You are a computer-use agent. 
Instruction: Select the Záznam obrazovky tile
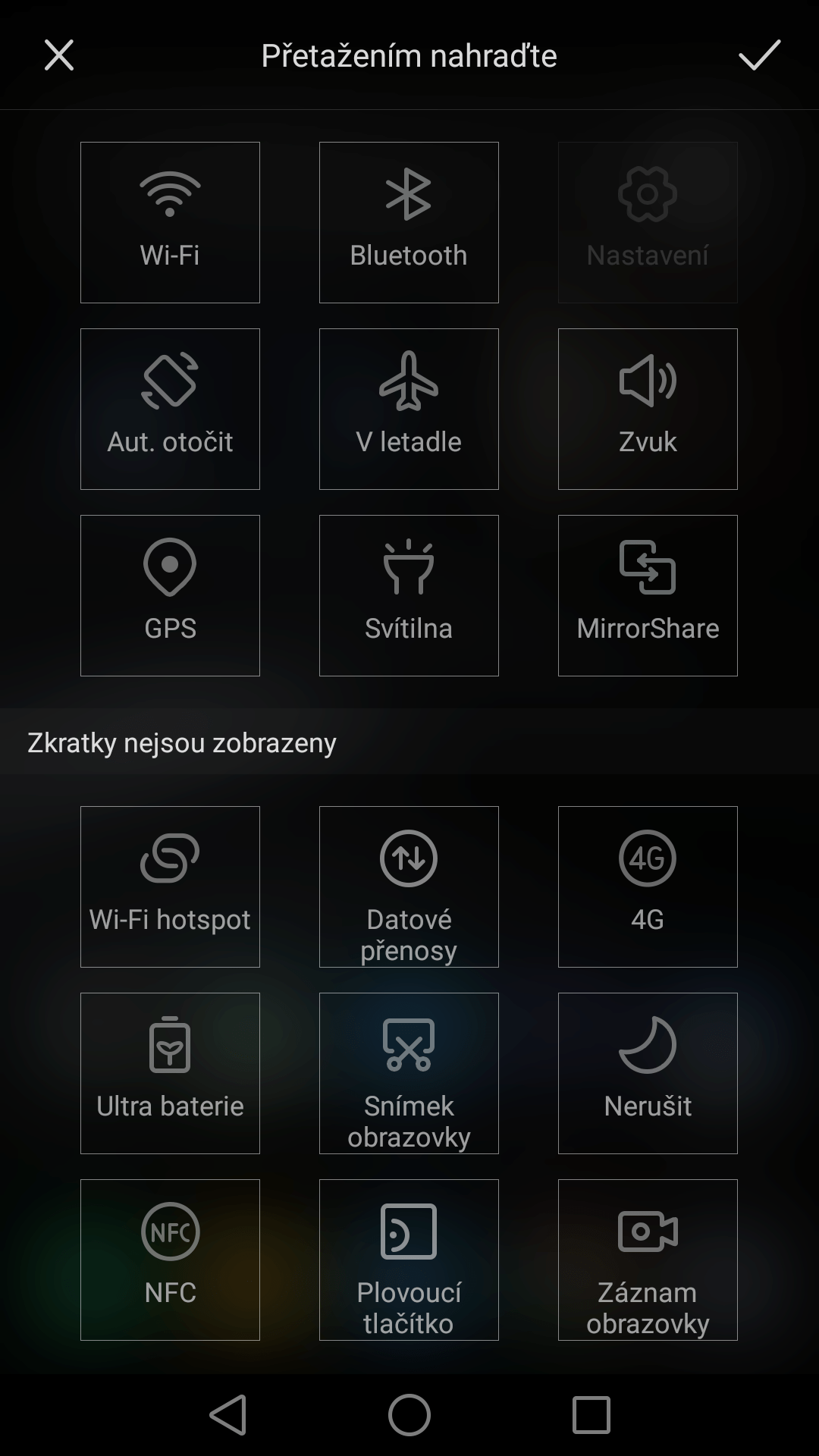[x=648, y=1260]
